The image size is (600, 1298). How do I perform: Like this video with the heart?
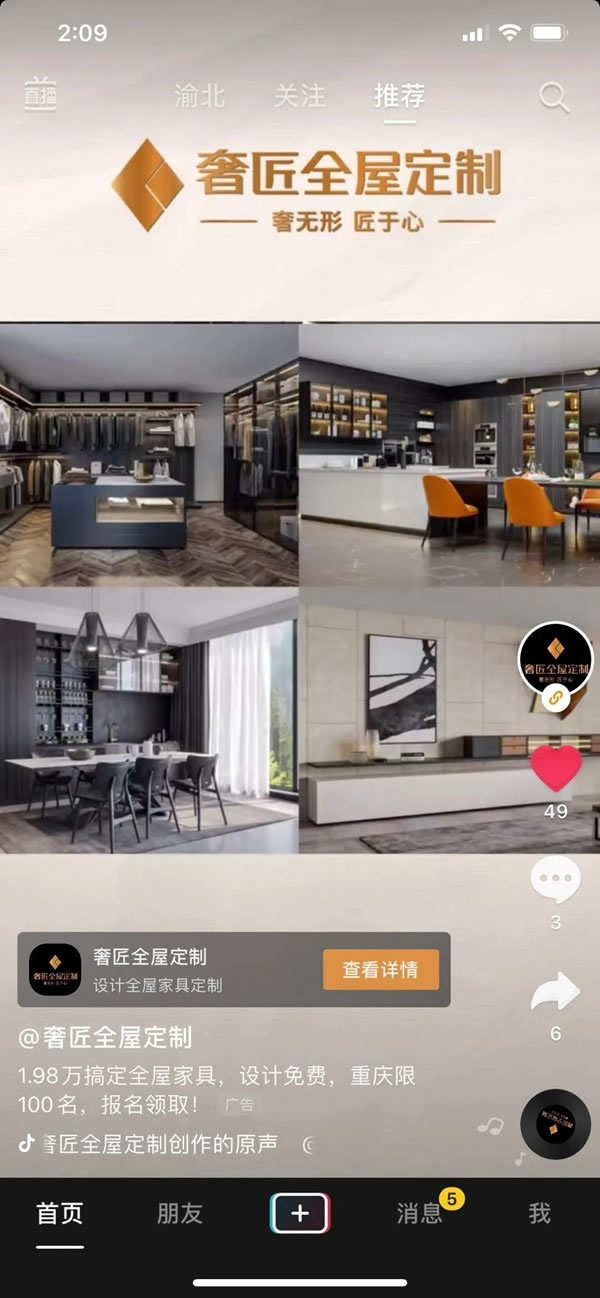[556, 768]
